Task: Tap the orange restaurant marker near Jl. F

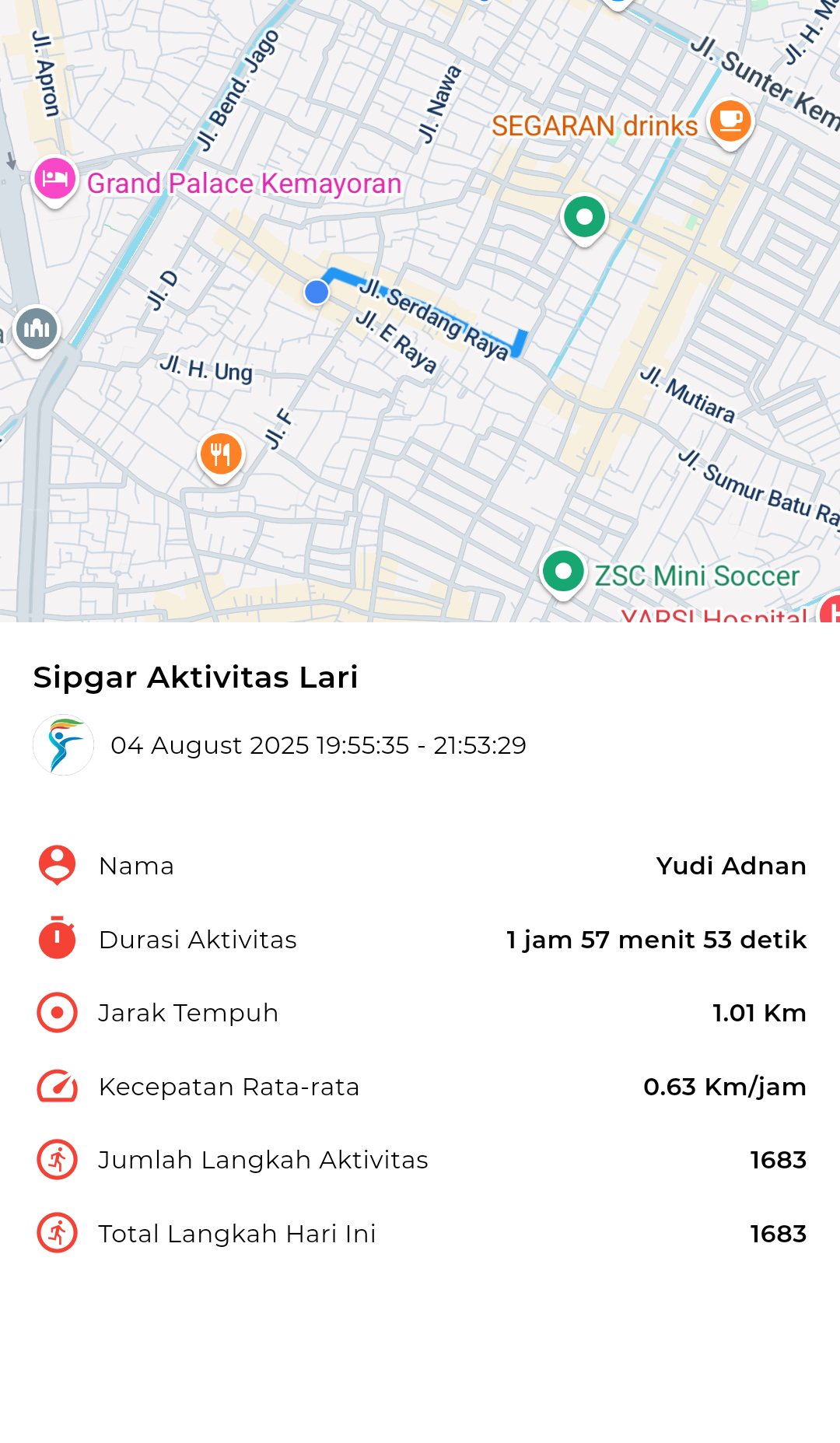Action: pyautogui.click(x=221, y=456)
